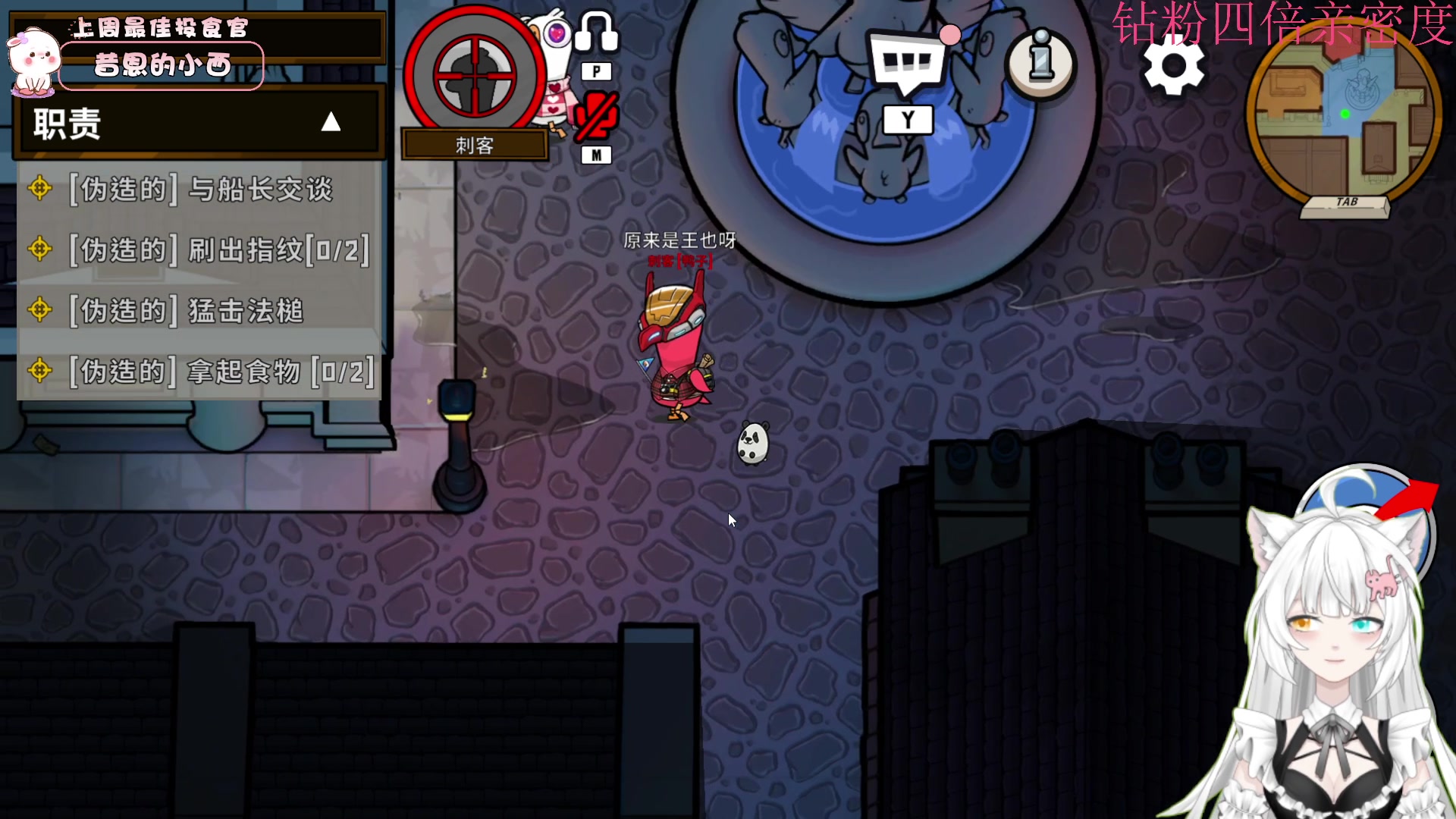Open the settings gear

coord(1173,66)
